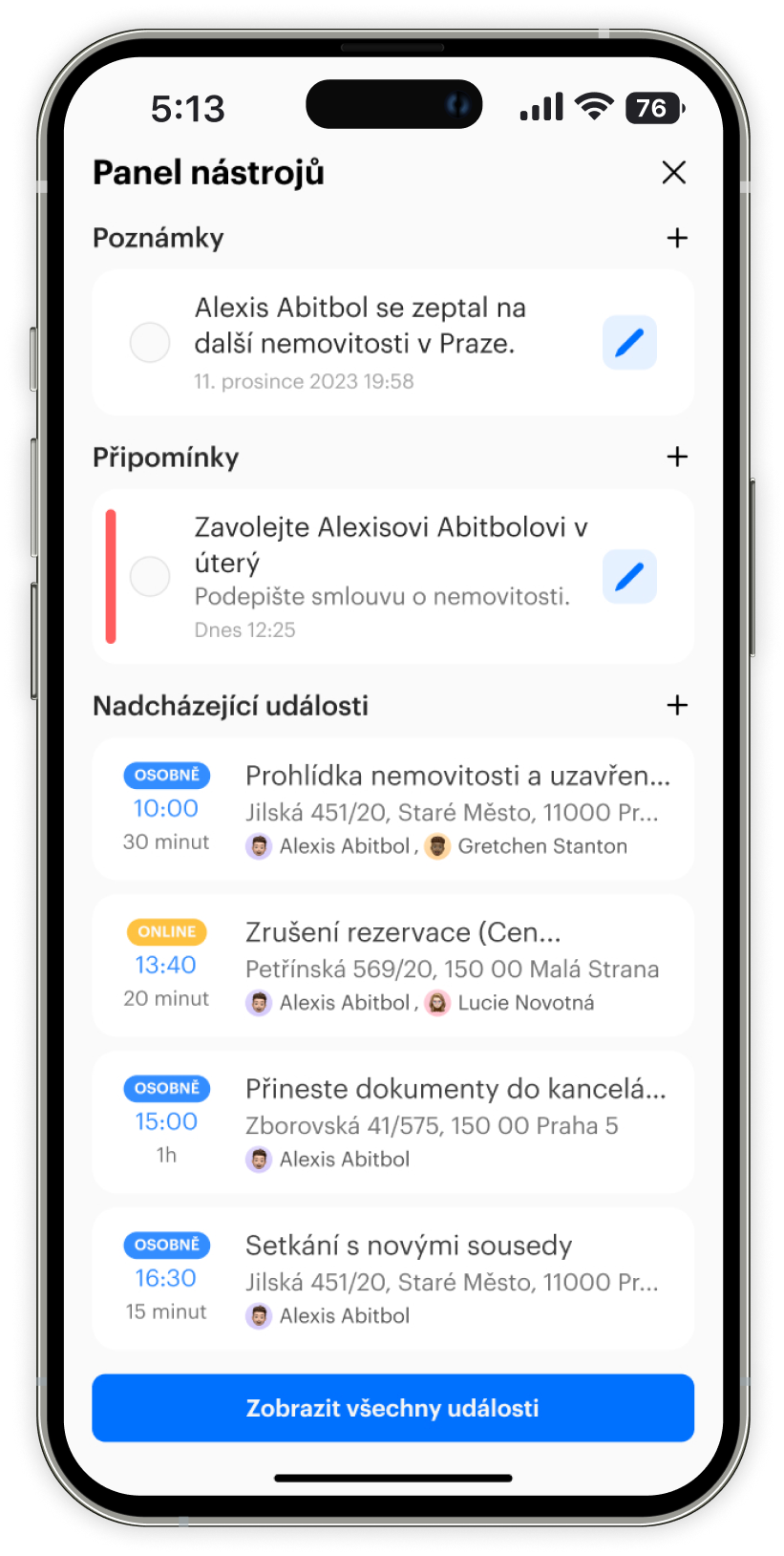The image size is (784, 1556).
Task: Add a new event in Nadcházející události
Action: [x=676, y=705]
